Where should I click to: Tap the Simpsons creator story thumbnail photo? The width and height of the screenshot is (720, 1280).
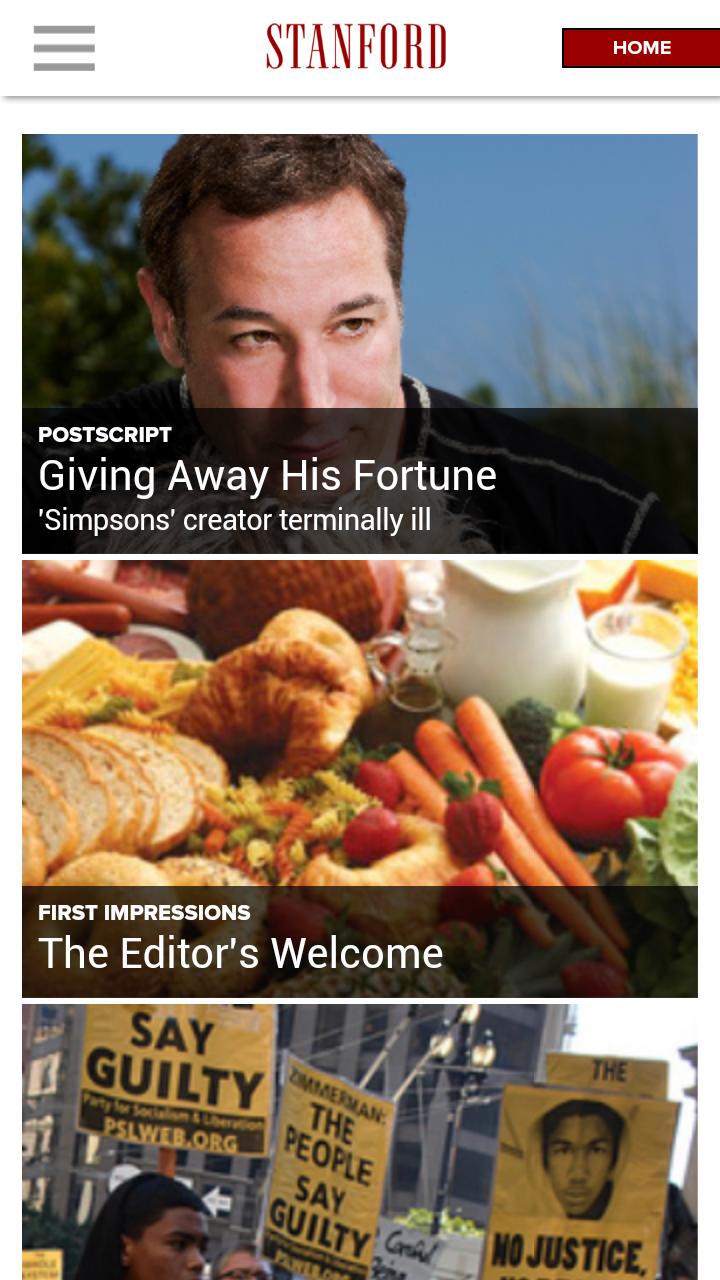[x=360, y=270]
